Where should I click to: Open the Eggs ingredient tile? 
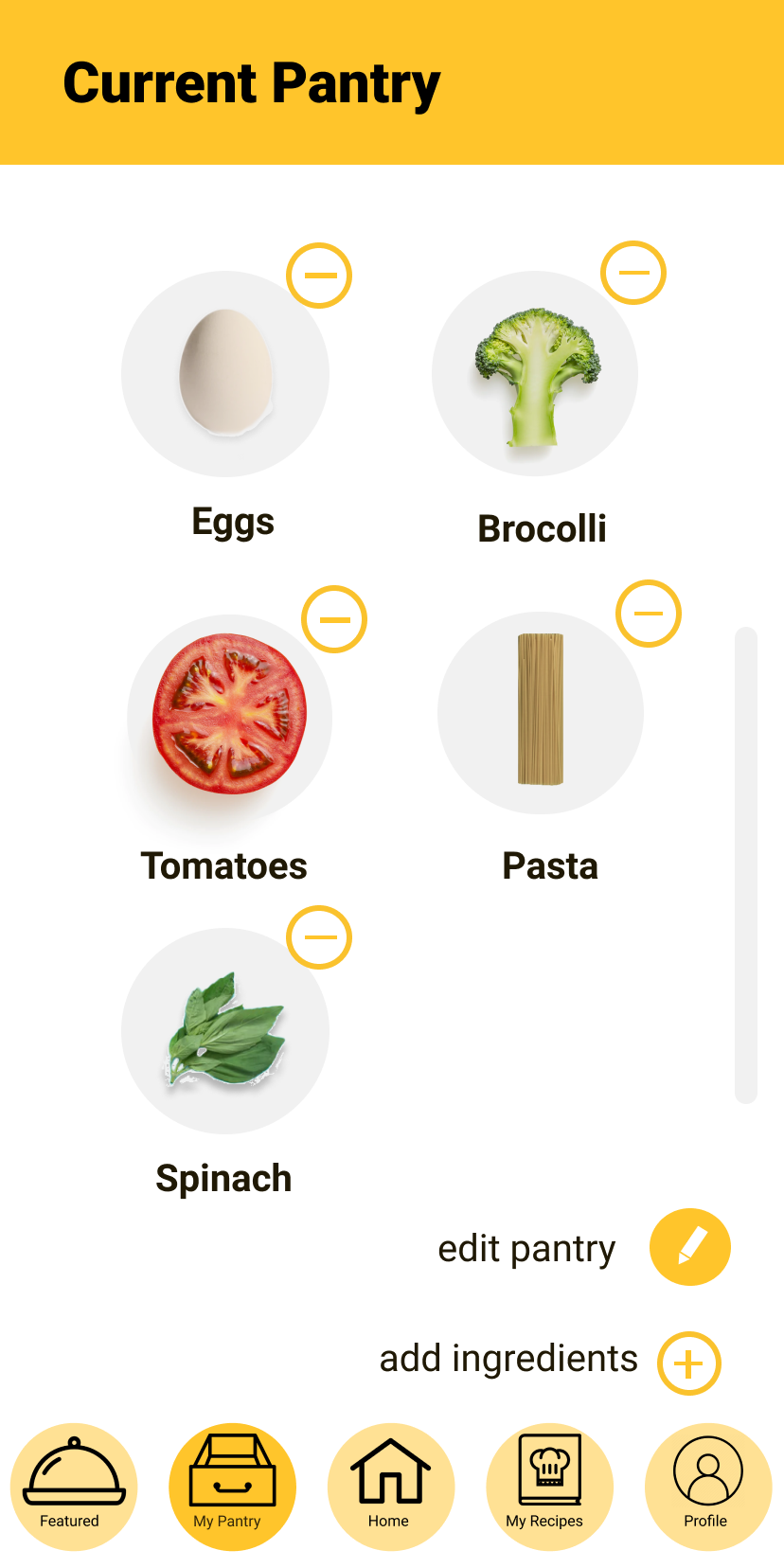point(225,374)
